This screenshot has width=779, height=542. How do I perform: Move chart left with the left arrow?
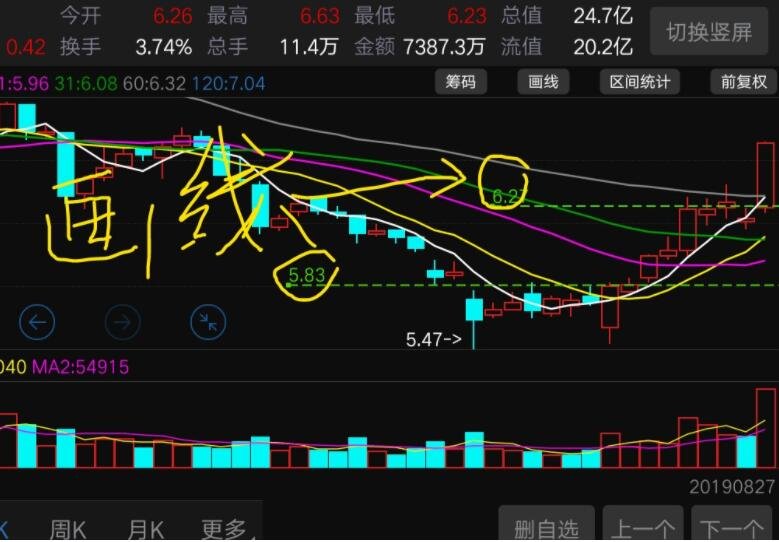pos(37,322)
